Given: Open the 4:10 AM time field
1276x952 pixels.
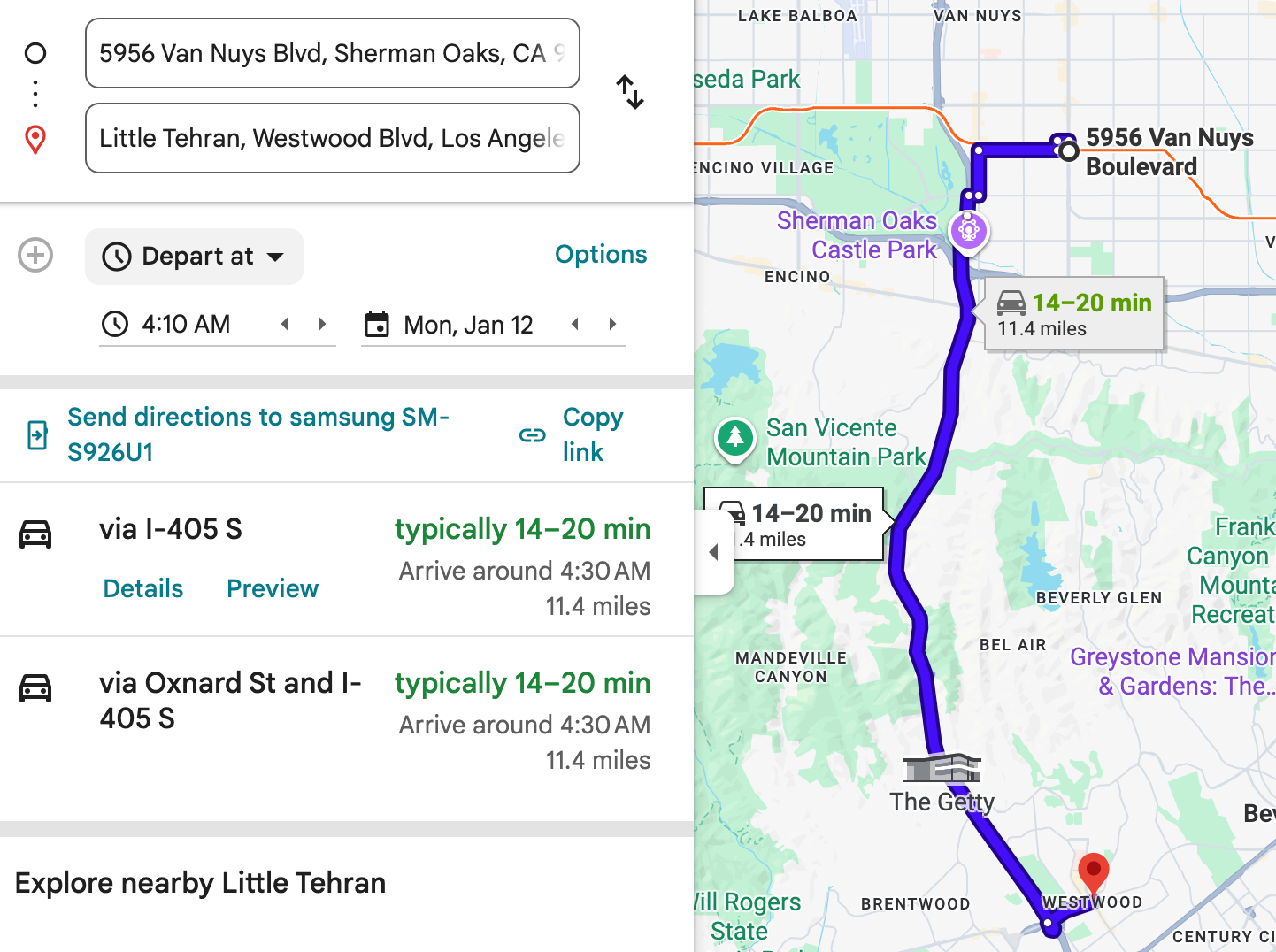Looking at the screenshot, I should click(x=186, y=325).
